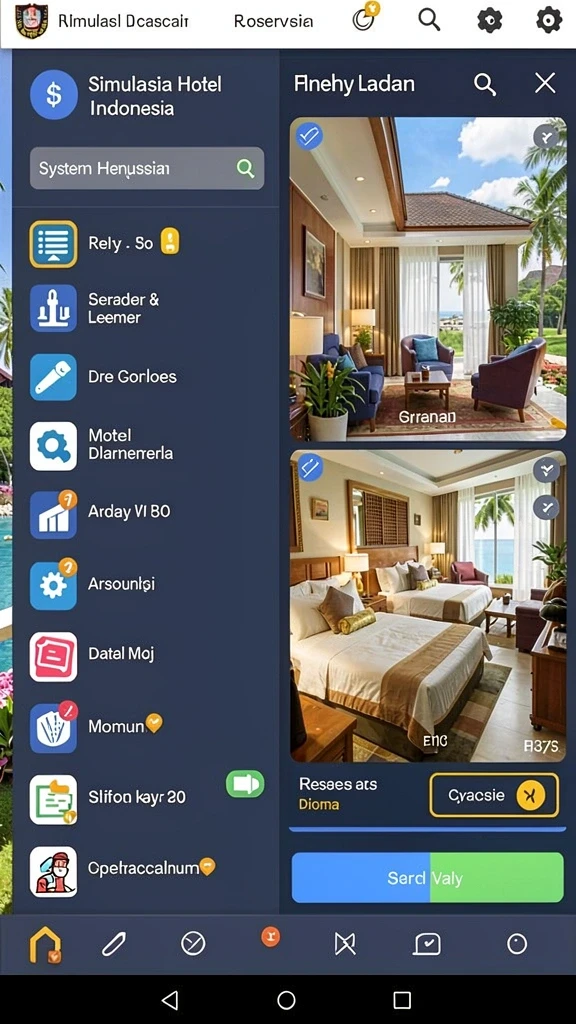The image size is (576, 1024).
Task: Go to Arsounlși settings row
Action: coord(146,585)
